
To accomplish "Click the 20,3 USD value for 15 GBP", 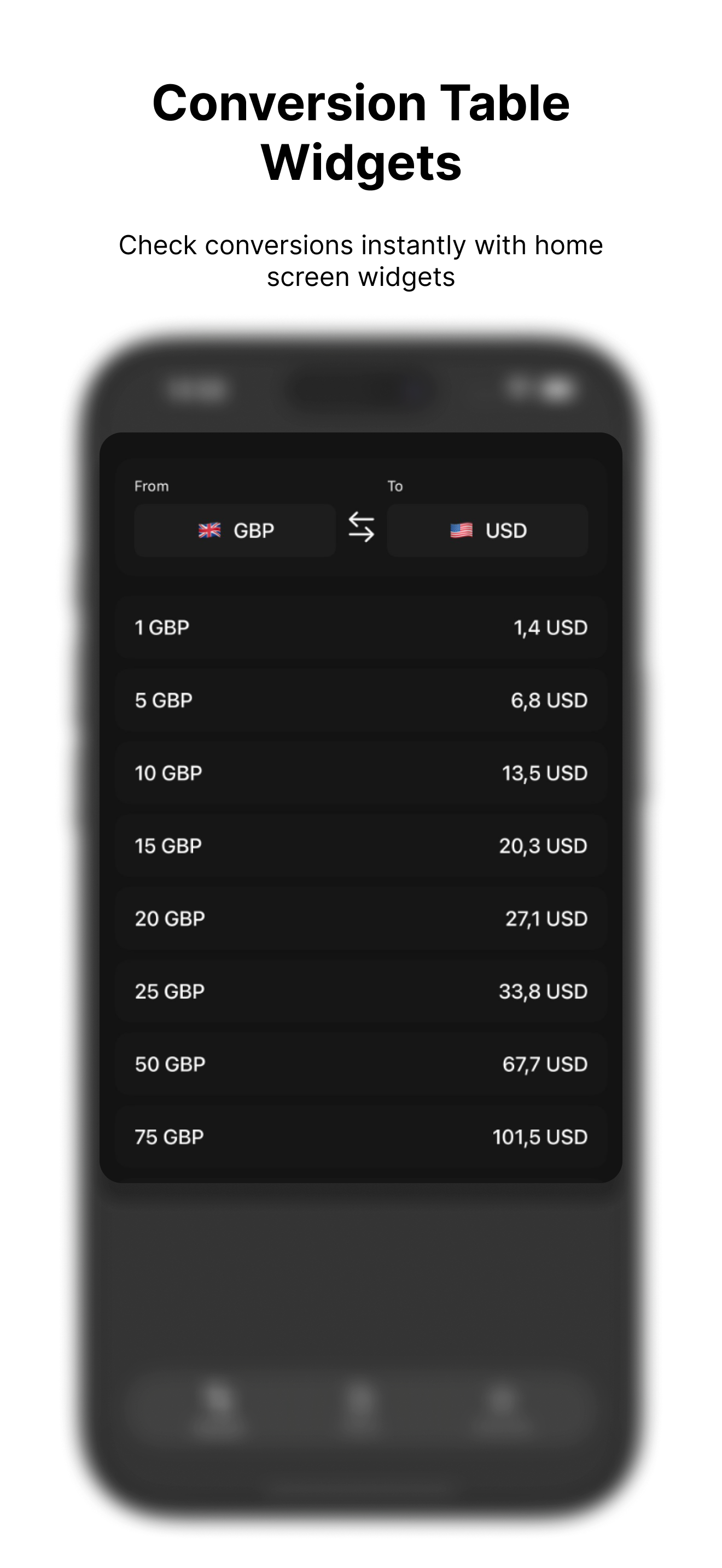I will pyautogui.click(x=544, y=845).
